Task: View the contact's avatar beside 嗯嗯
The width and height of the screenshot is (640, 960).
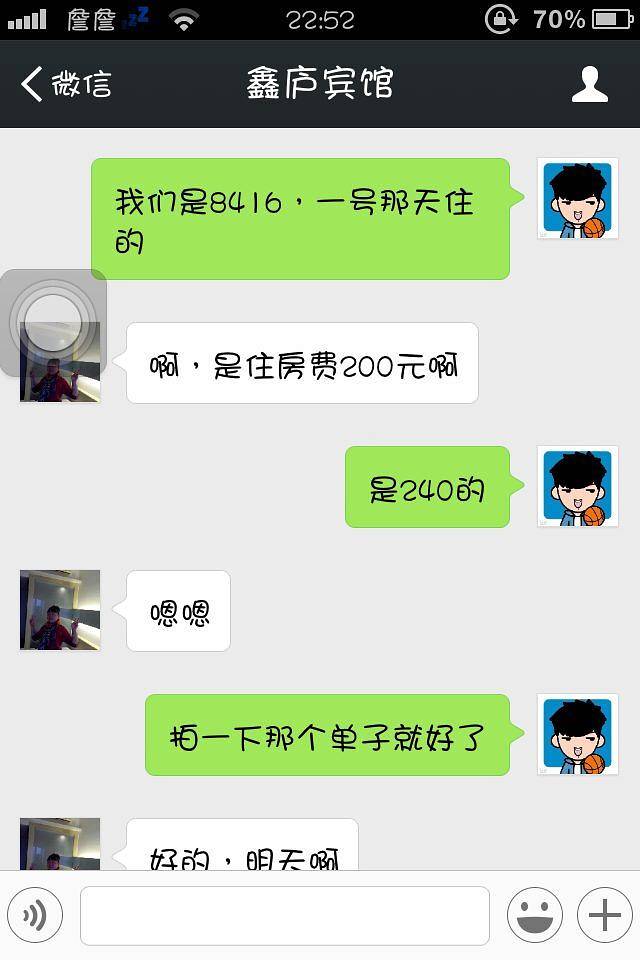Action: click(x=60, y=610)
